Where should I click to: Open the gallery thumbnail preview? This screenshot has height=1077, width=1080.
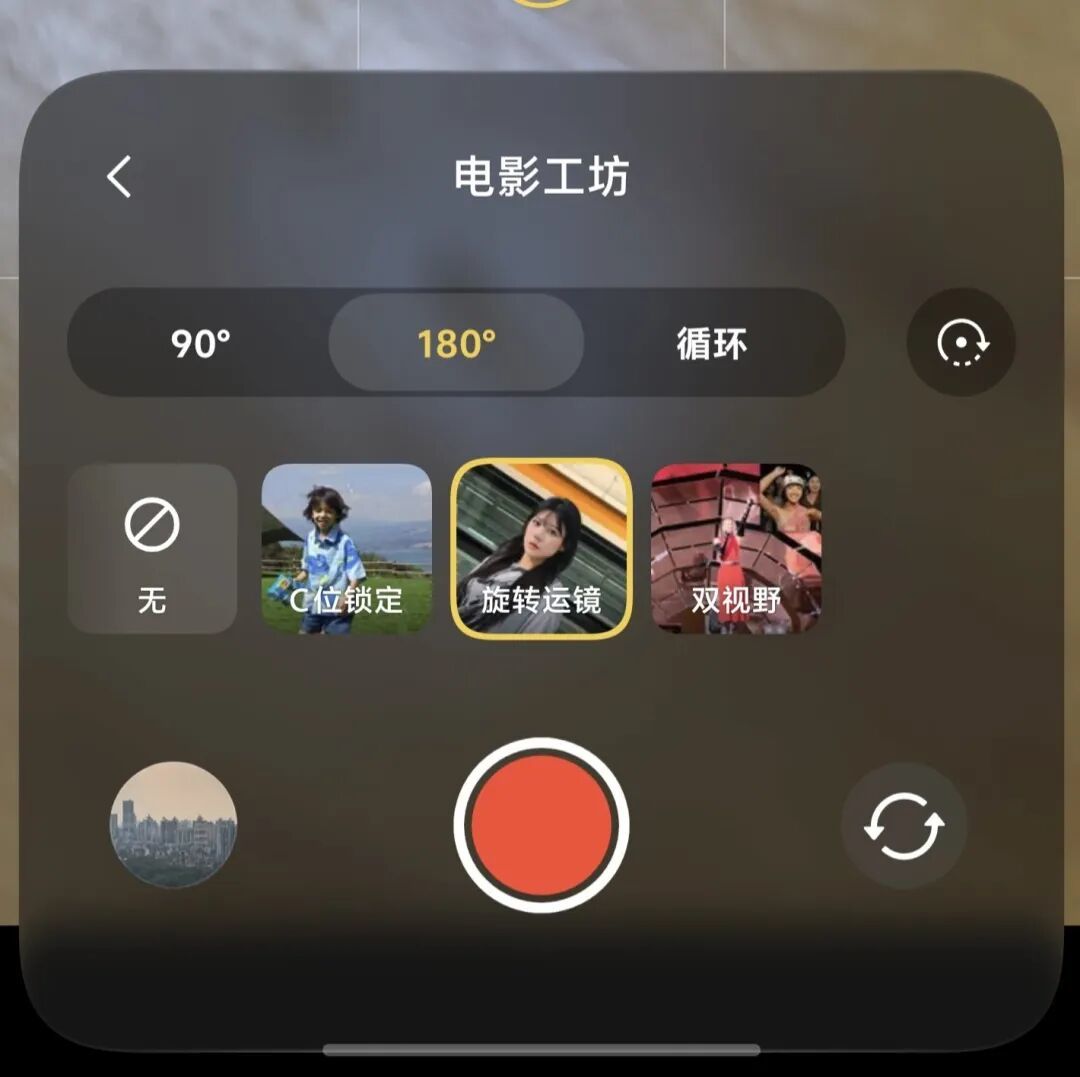(x=174, y=824)
